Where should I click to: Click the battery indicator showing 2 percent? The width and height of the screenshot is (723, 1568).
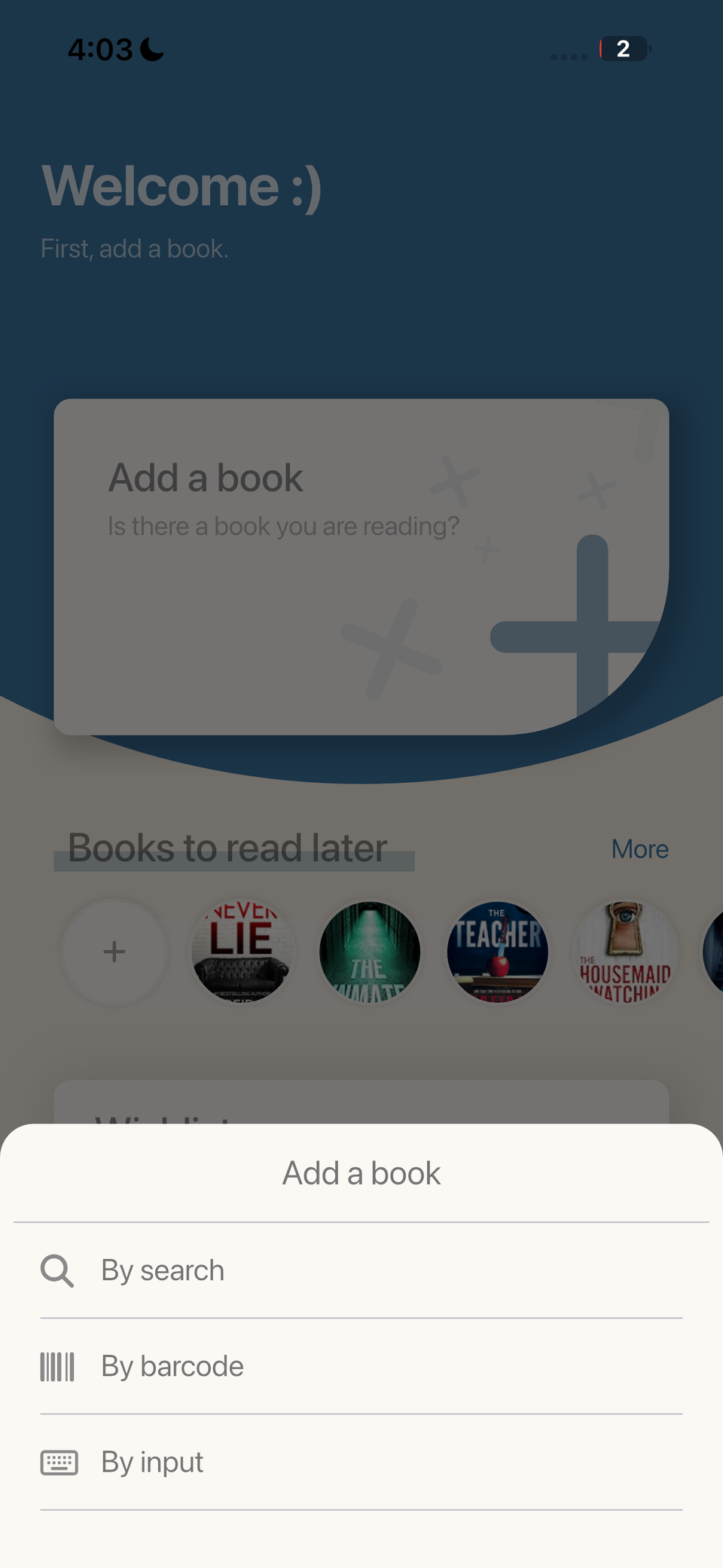(x=622, y=49)
